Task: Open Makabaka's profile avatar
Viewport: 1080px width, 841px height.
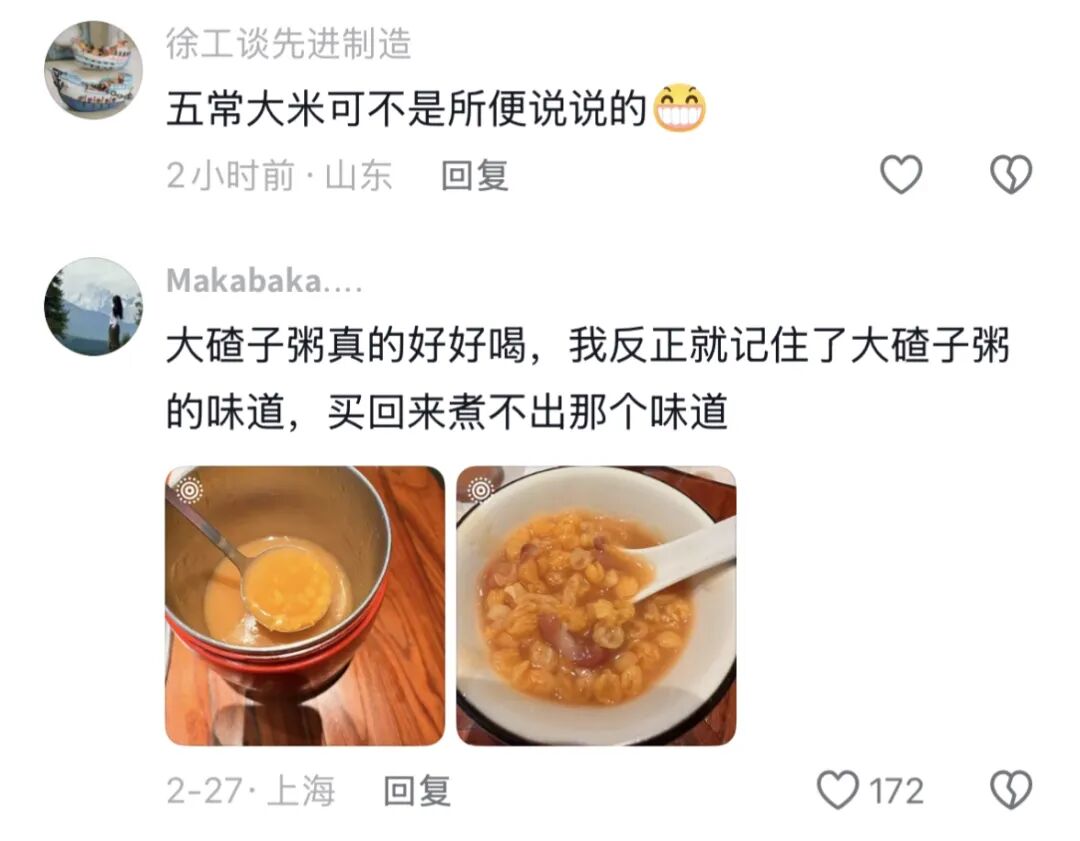Action: pos(94,307)
